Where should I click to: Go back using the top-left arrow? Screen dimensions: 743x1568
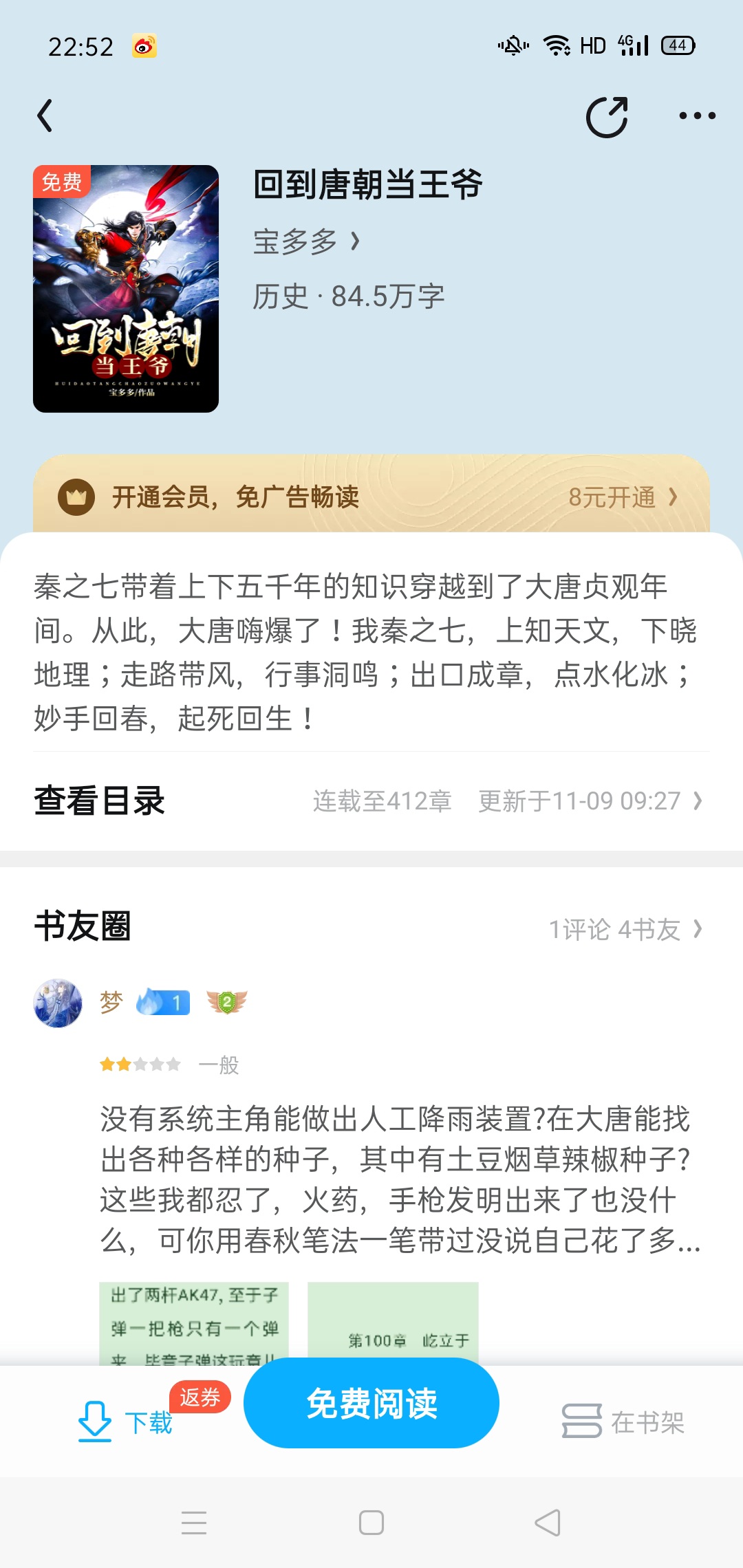click(x=45, y=116)
